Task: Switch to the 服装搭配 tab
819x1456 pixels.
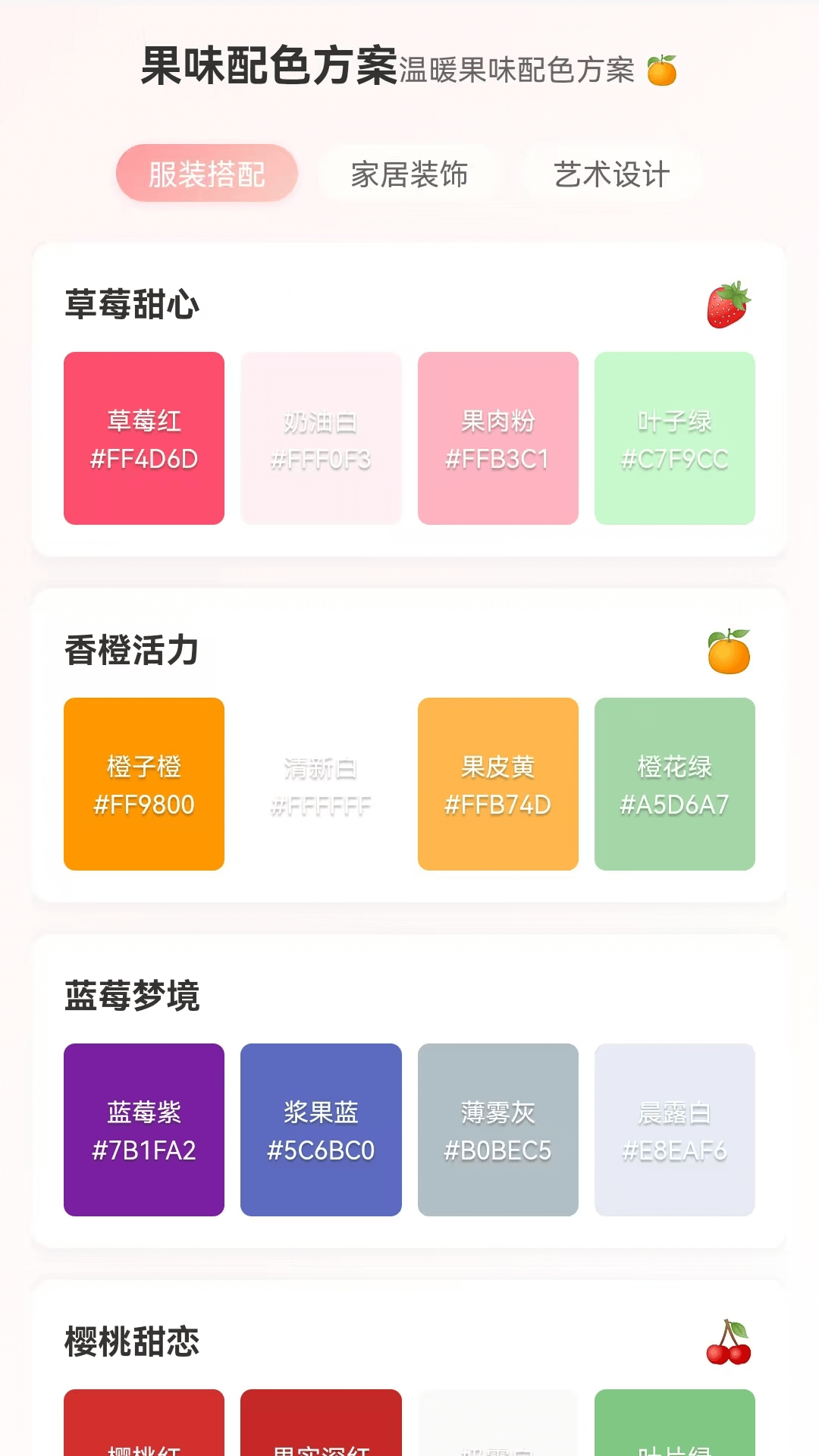Action: coord(206,174)
